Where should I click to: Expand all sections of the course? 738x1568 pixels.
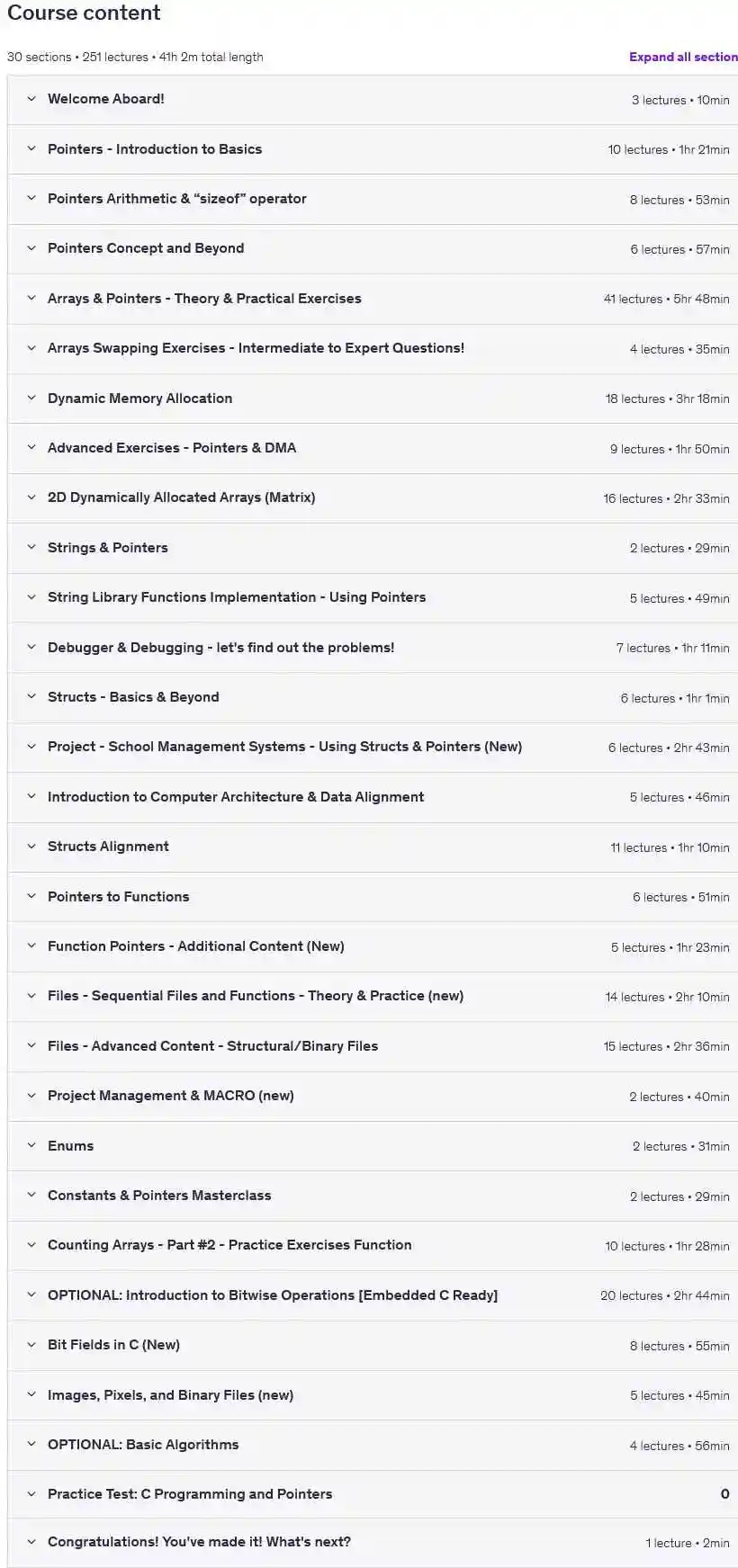(x=683, y=57)
